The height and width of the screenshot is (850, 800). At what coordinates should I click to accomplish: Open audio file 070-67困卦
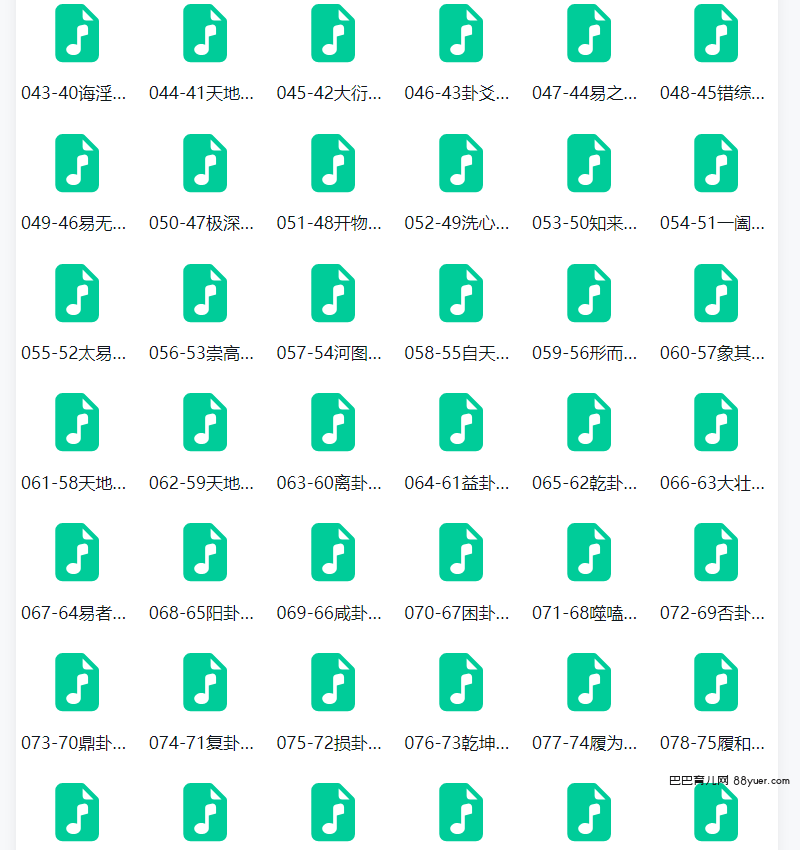pyautogui.click(x=461, y=552)
